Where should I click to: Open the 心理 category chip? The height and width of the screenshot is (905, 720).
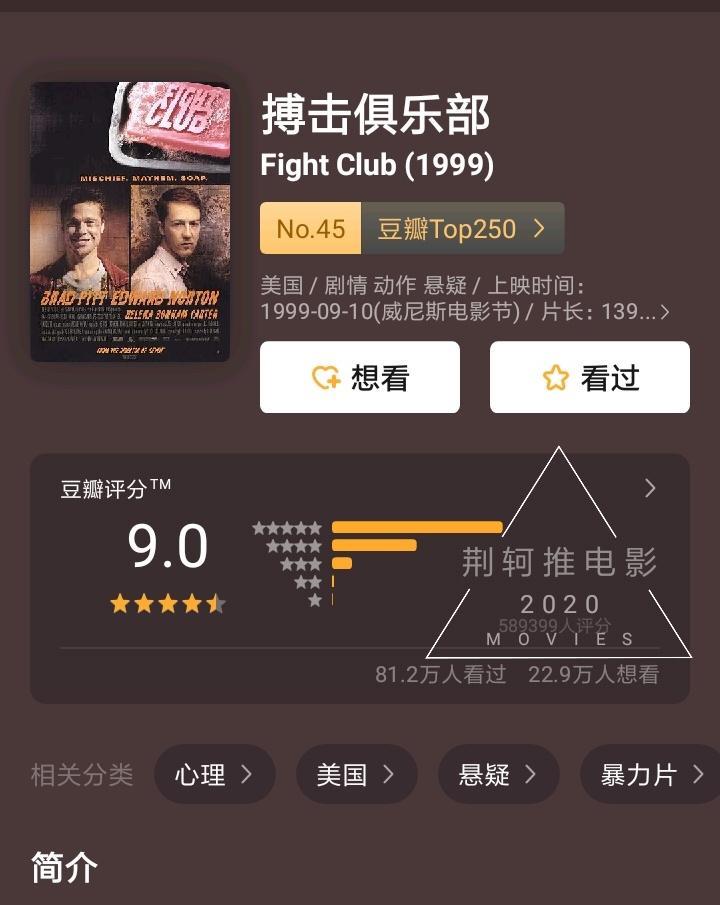214,774
